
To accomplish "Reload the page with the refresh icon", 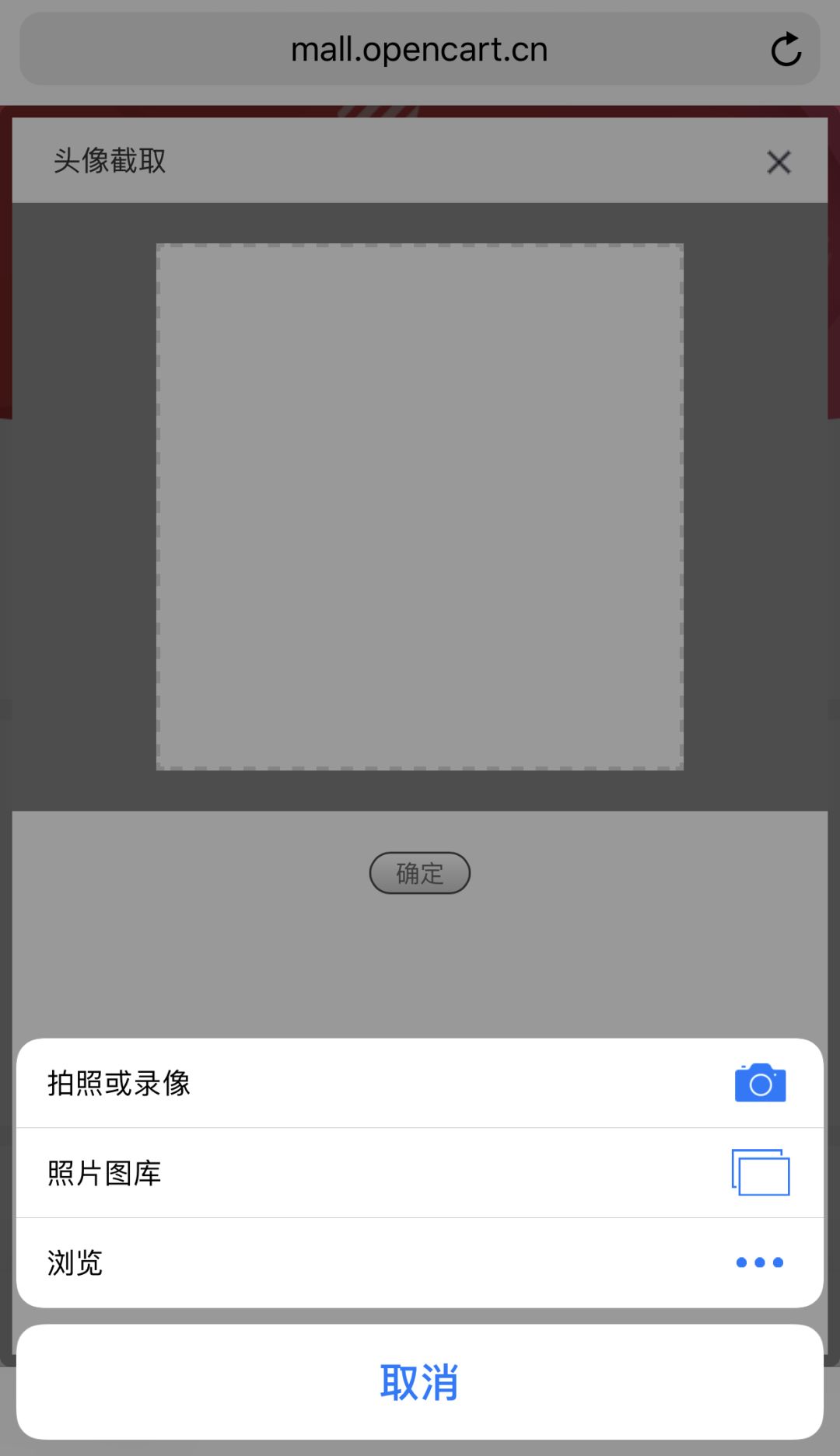I will pyautogui.click(x=786, y=50).
